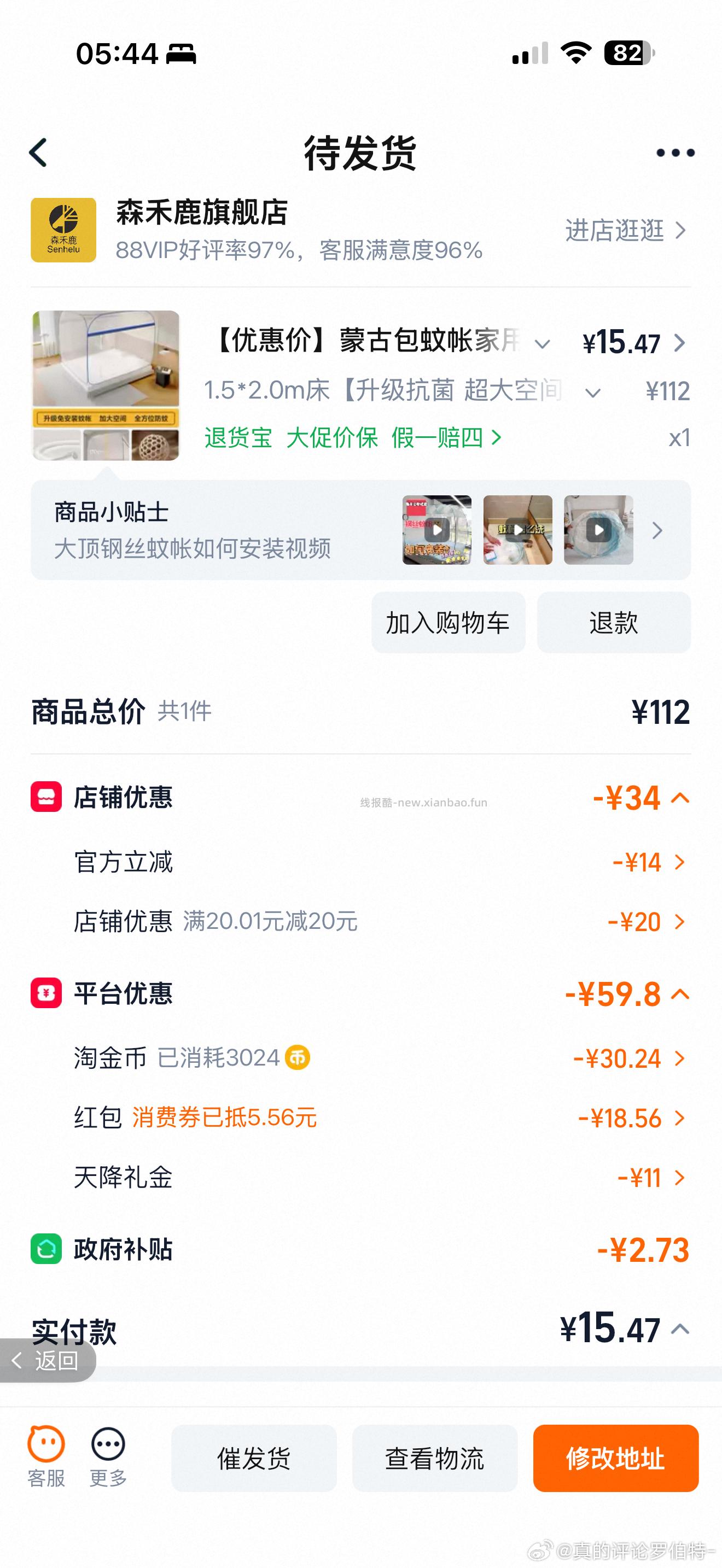Tap the 店铺优惠 red coupon icon
This screenshot has height=1568, width=722.
click(x=45, y=798)
